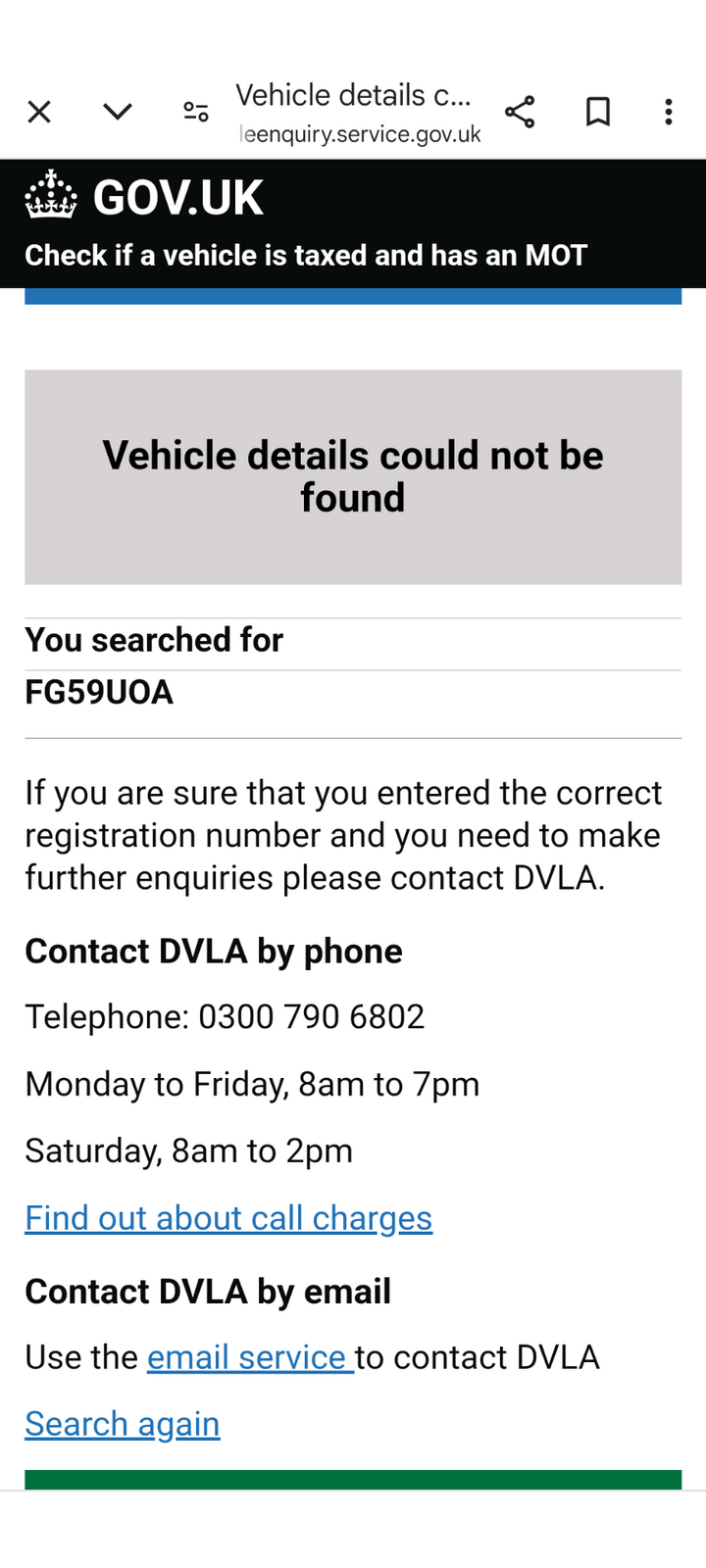Close the browser custom tab
706x1568 pixels.
[x=39, y=112]
